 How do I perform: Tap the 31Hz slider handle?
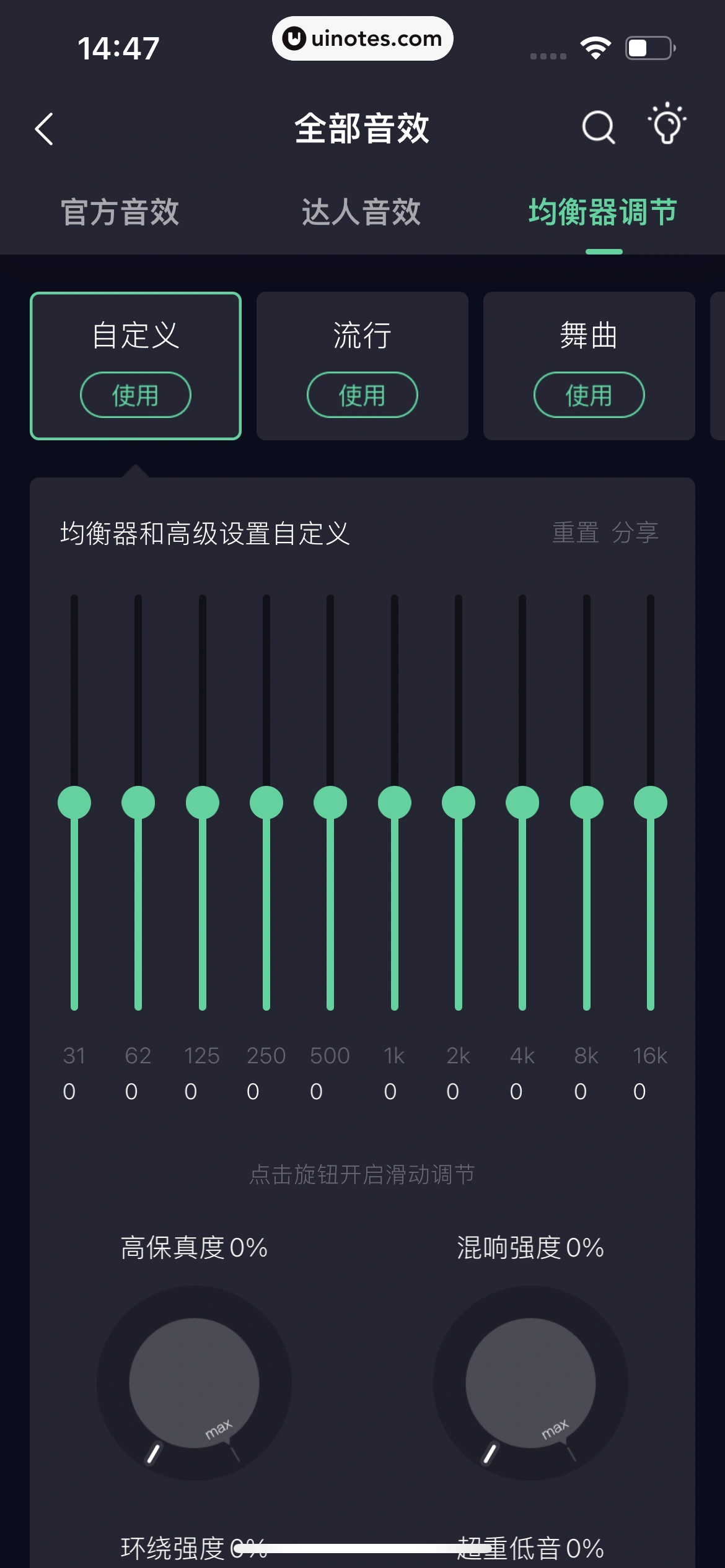pos(74,801)
